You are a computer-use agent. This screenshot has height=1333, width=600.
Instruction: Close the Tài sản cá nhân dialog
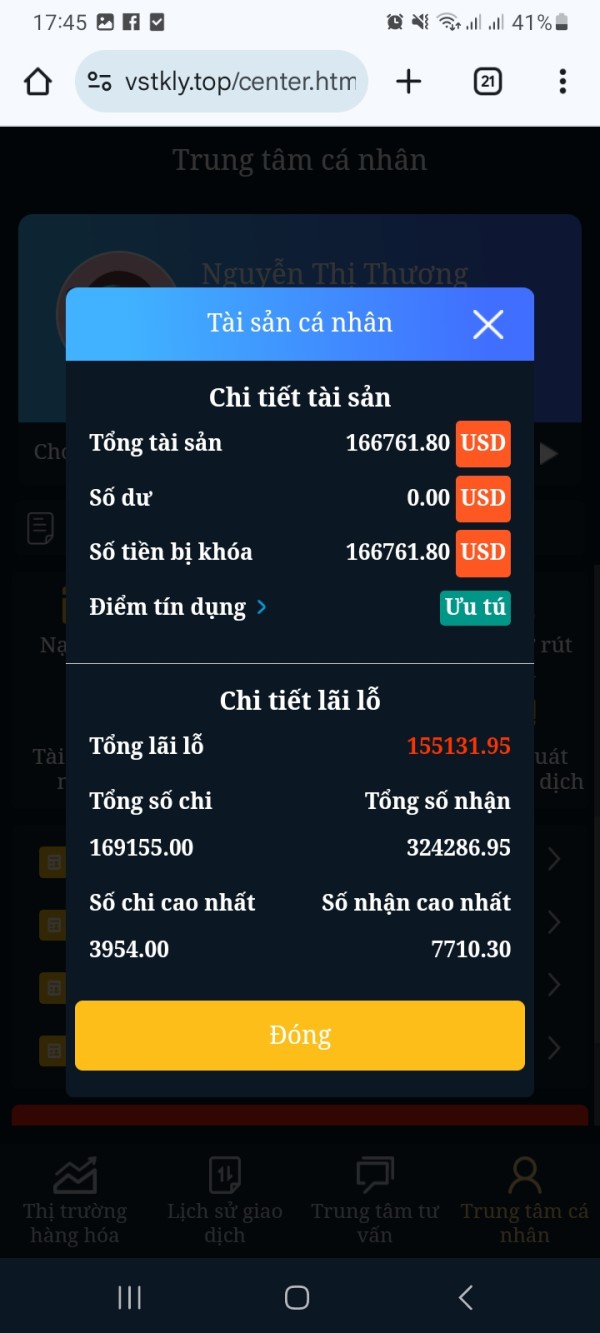point(488,324)
